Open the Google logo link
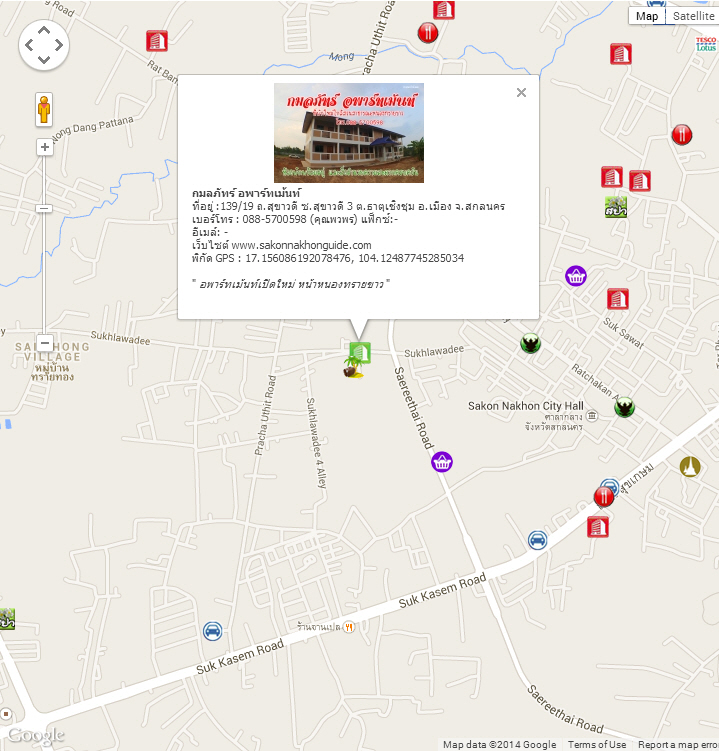 [x=36, y=736]
